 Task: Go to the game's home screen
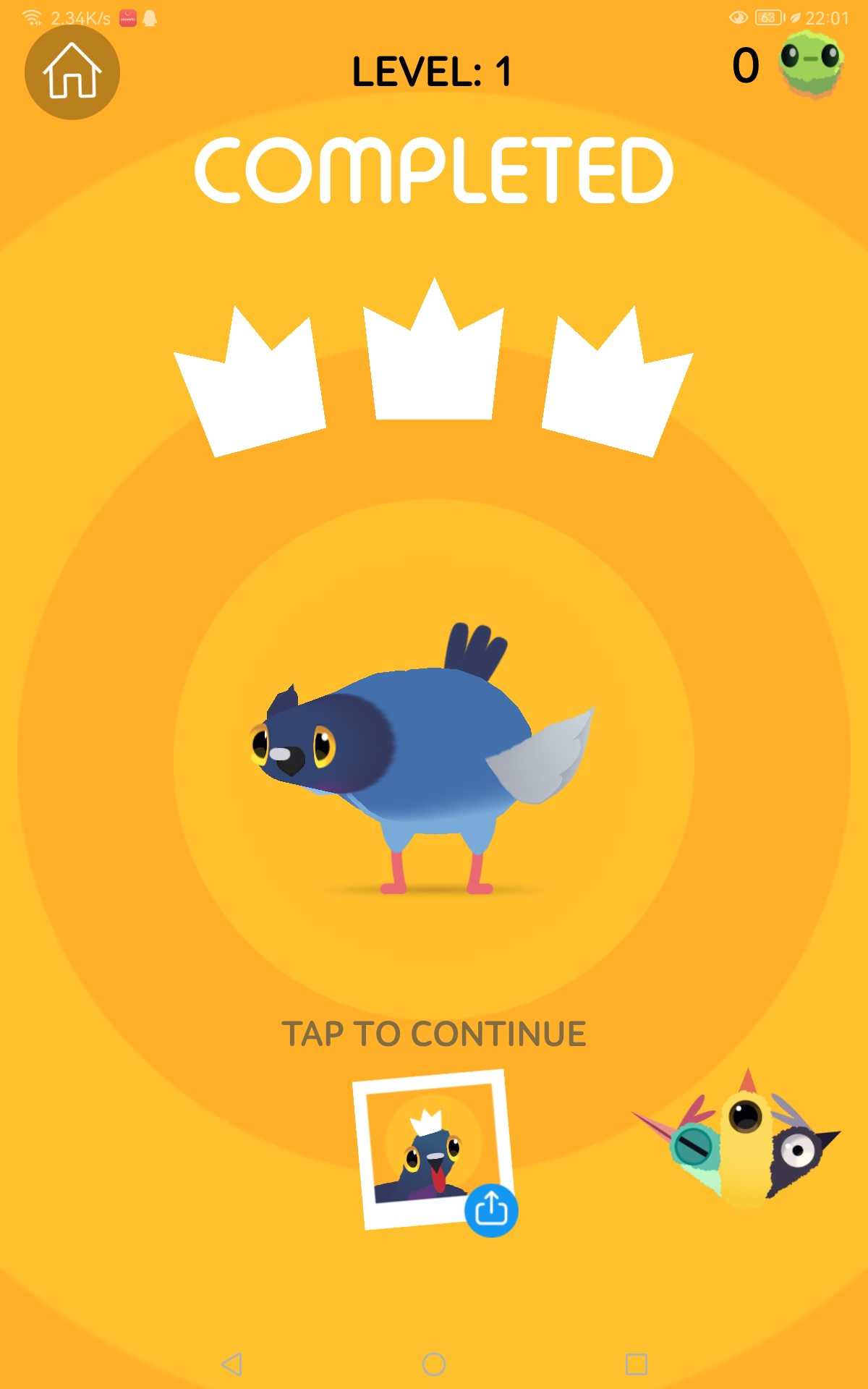pos(72,72)
